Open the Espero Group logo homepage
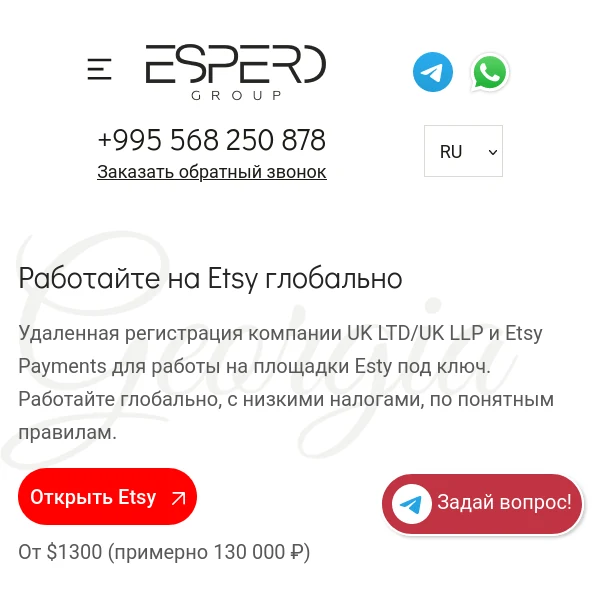Image resolution: width=600 pixels, height=600 pixels. click(x=235, y=72)
